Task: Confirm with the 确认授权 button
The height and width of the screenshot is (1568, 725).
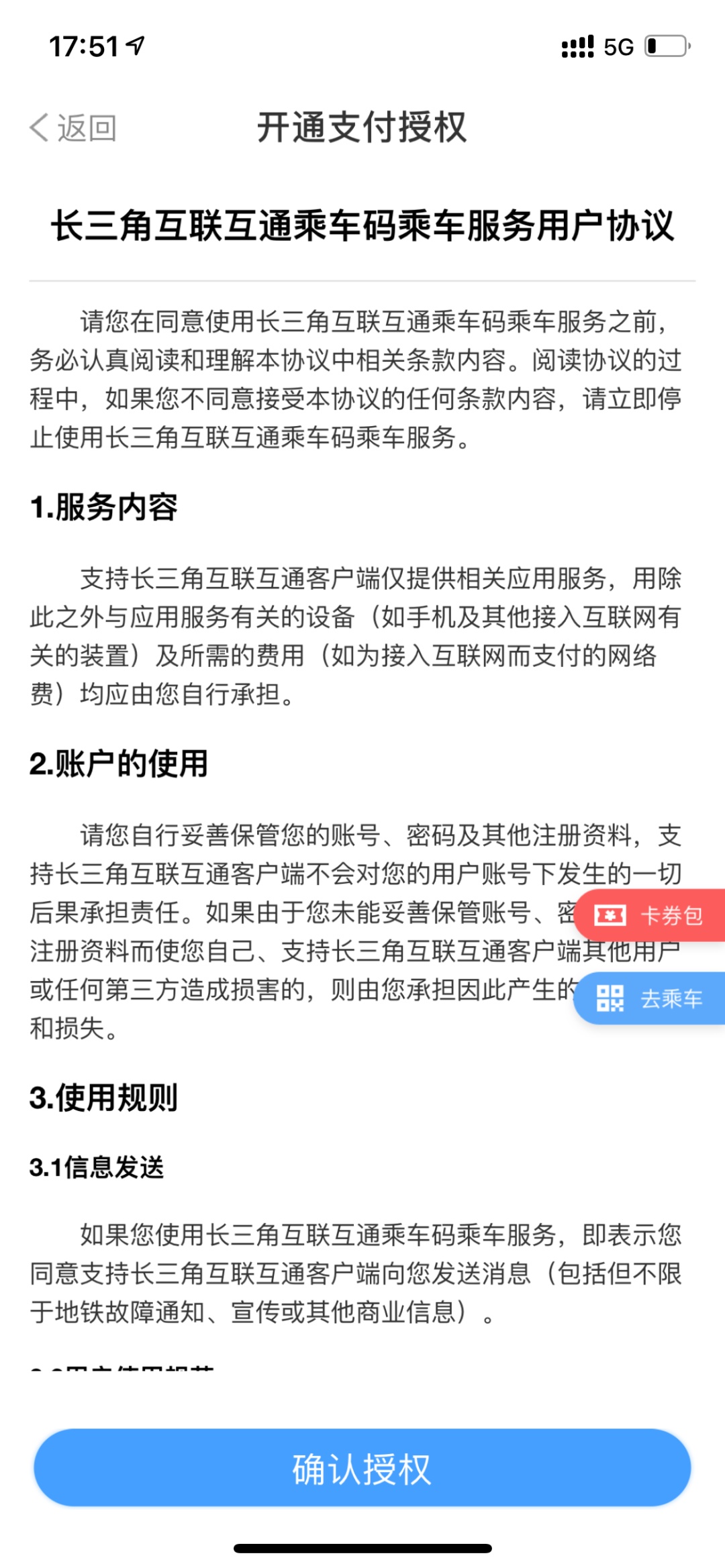Action: [362, 1468]
